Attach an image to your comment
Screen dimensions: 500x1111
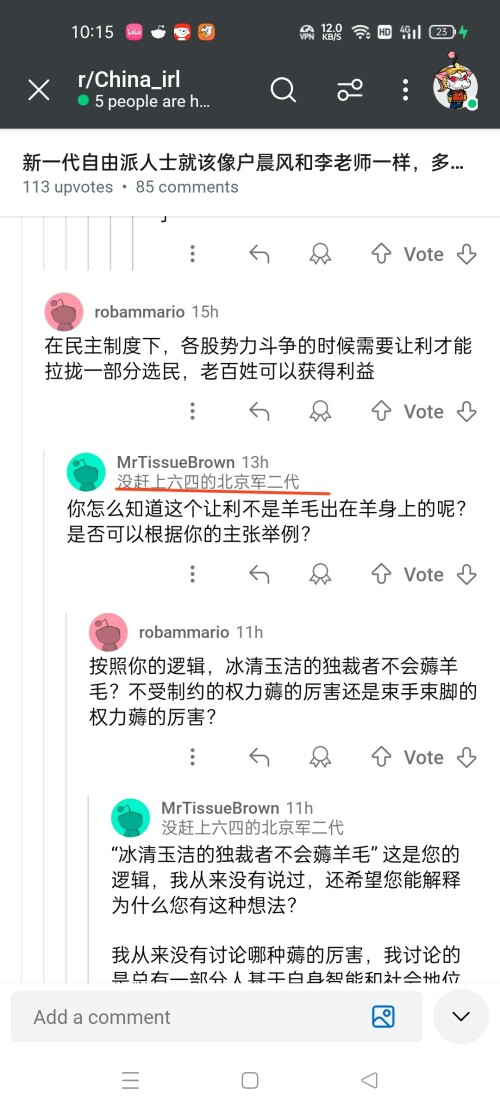point(383,1017)
